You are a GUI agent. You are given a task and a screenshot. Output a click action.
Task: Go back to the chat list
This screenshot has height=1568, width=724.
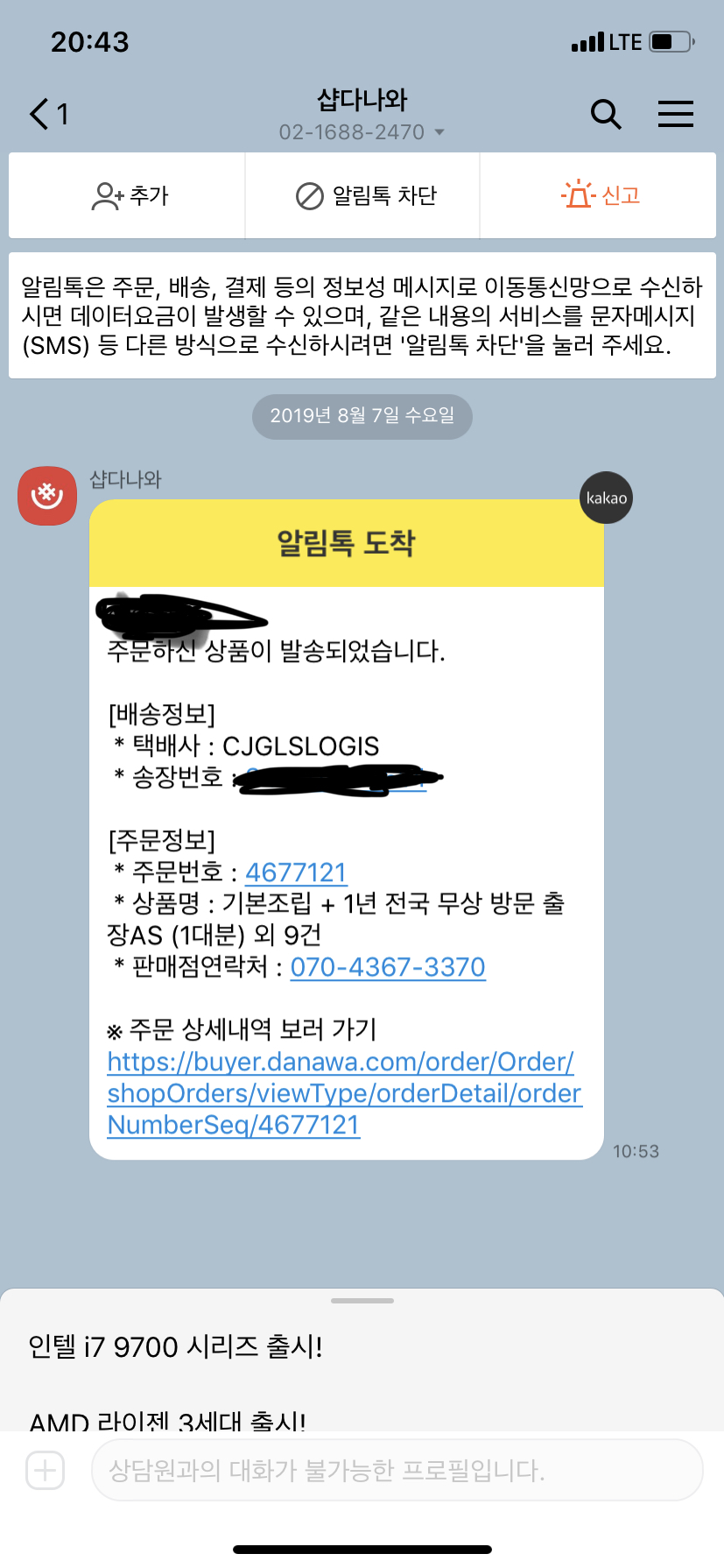[49, 114]
